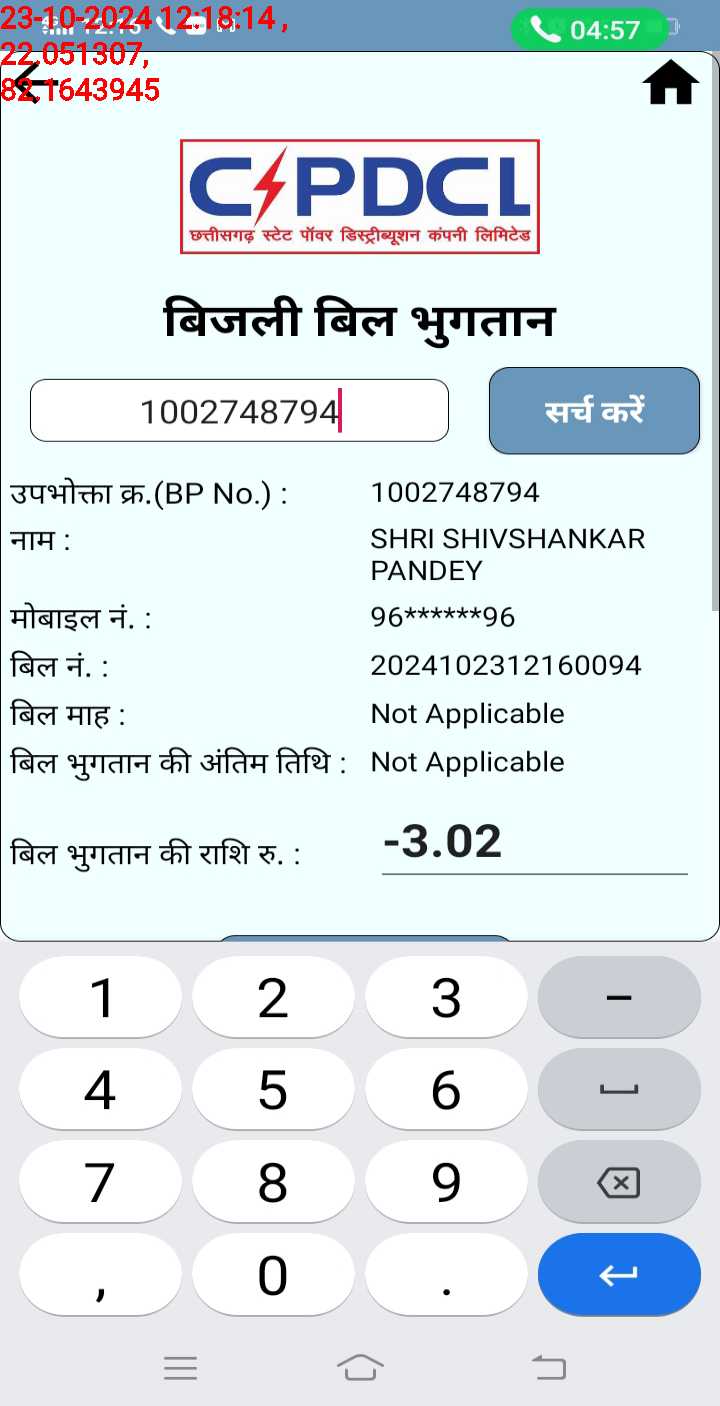This screenshot has width=720, height=1406.
Task: Tap the spacebar key on the keypad
Action: tap(619, 1090)
